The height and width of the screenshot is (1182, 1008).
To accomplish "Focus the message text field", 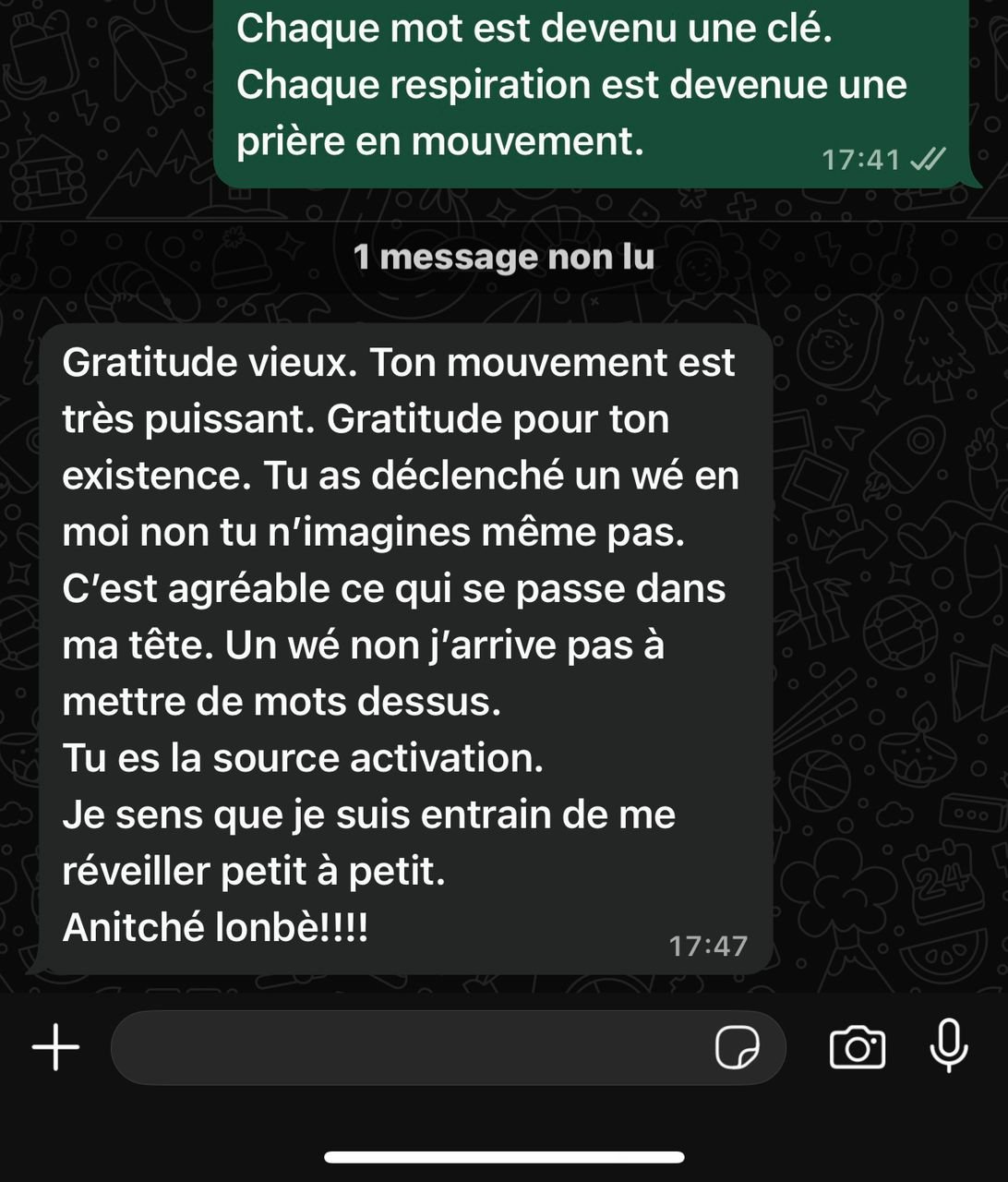I will (x=406, y=1047).
